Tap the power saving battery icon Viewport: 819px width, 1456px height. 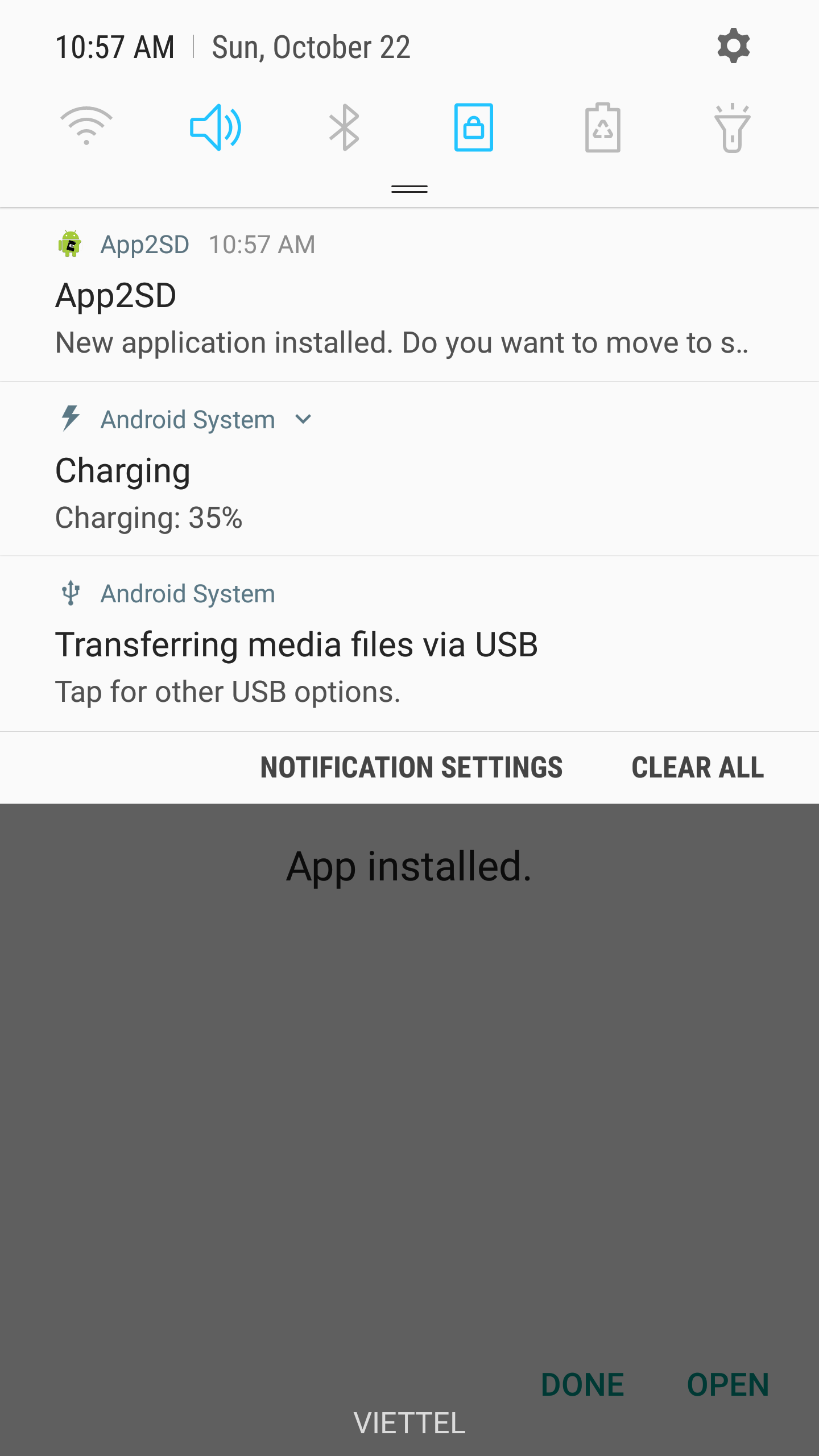603,127
